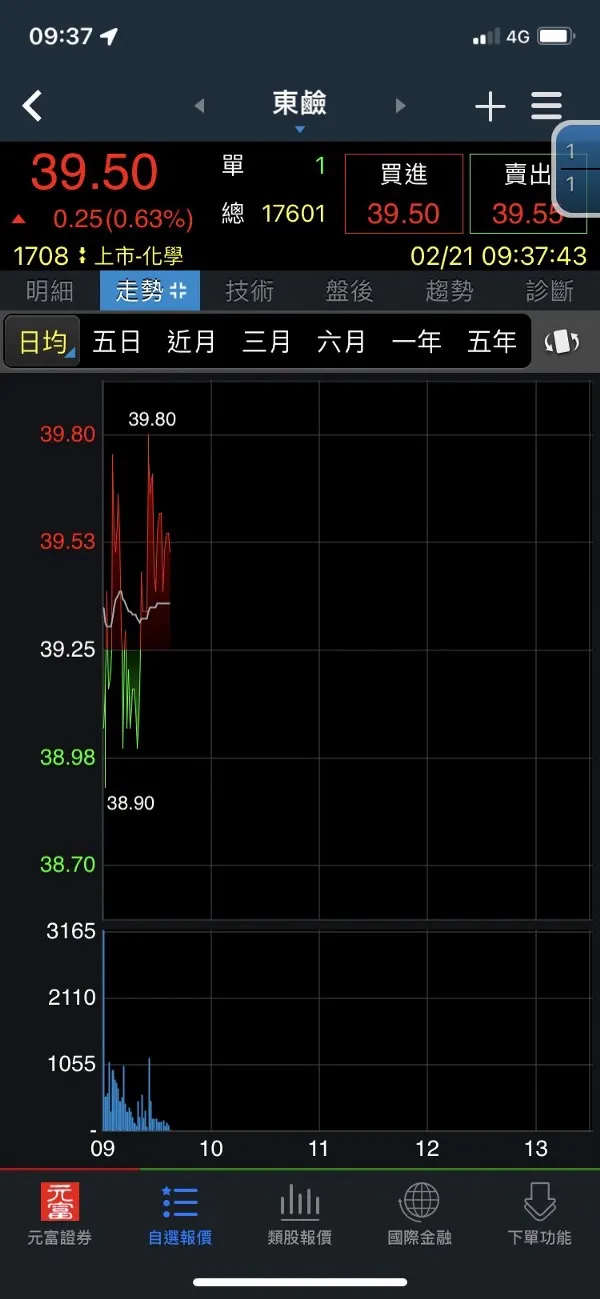
Task: Open 下單功能 in the bottom bar
Action: 540,1214
